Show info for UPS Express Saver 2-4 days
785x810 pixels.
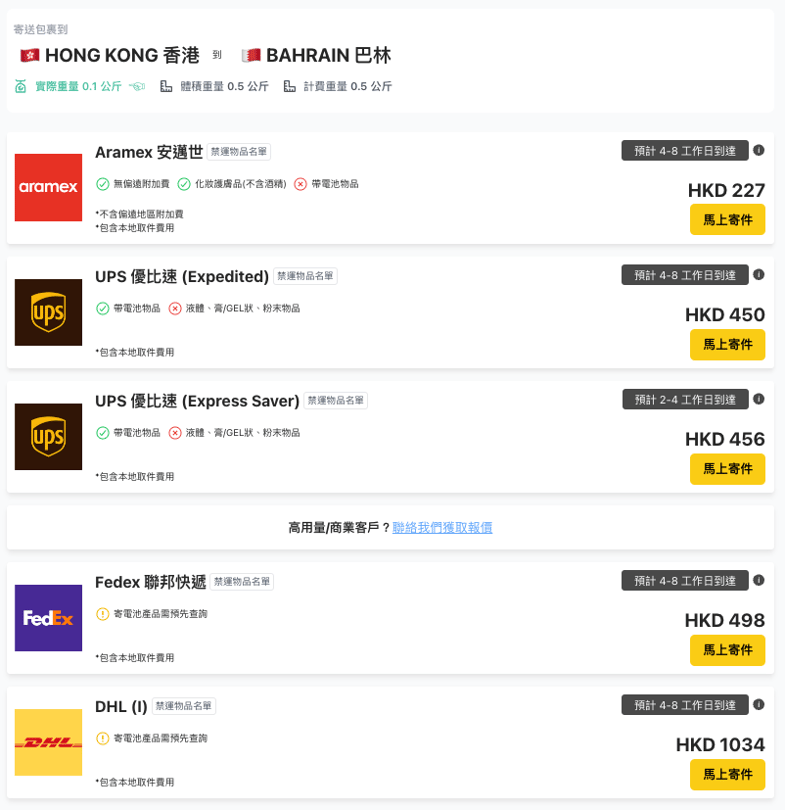point(759,399)
